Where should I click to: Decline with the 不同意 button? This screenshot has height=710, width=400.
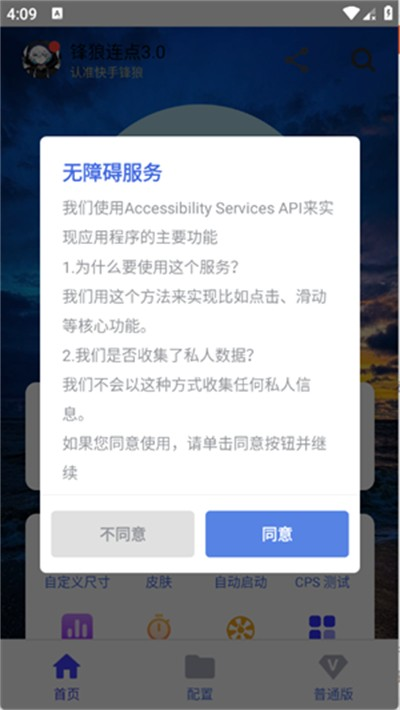(123, 534)
